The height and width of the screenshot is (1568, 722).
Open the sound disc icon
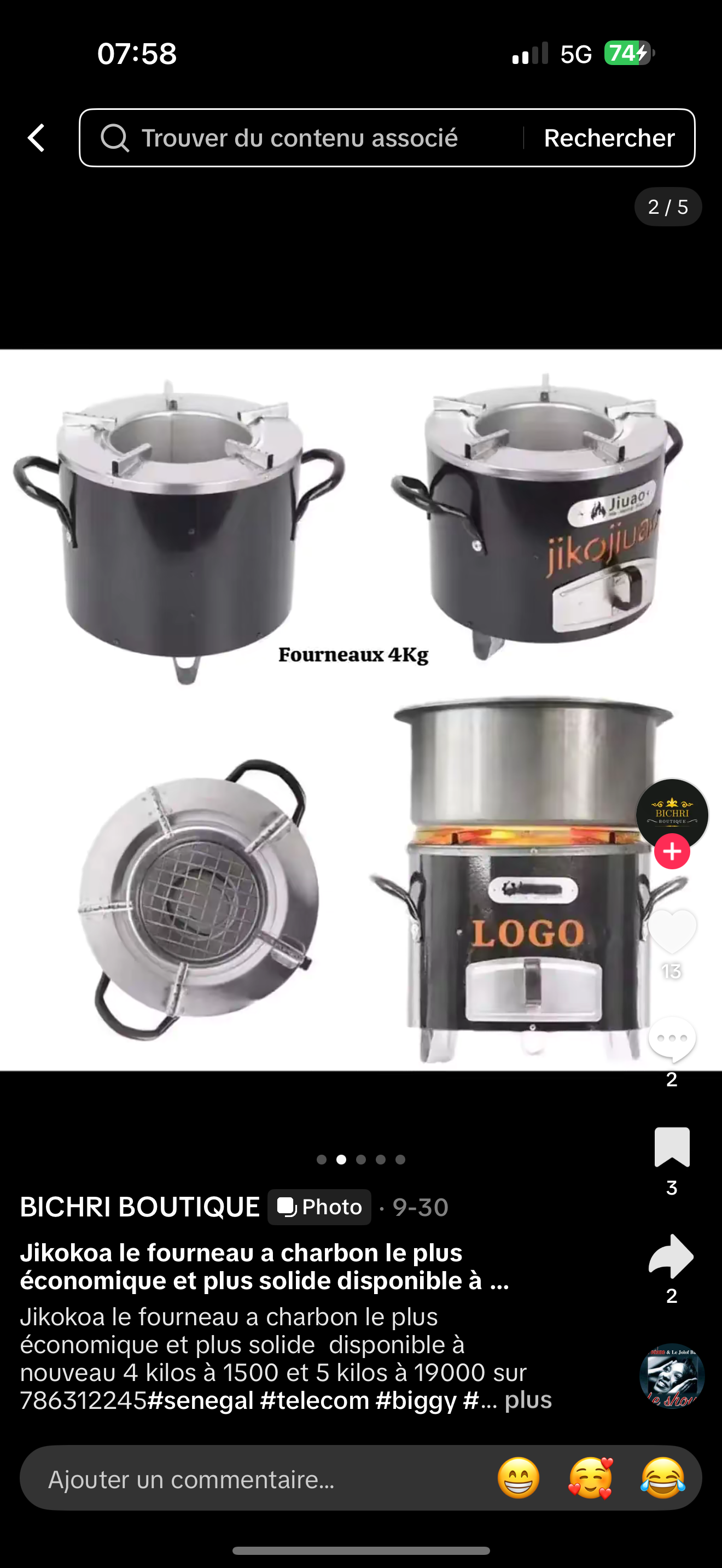click(672, 1376)
